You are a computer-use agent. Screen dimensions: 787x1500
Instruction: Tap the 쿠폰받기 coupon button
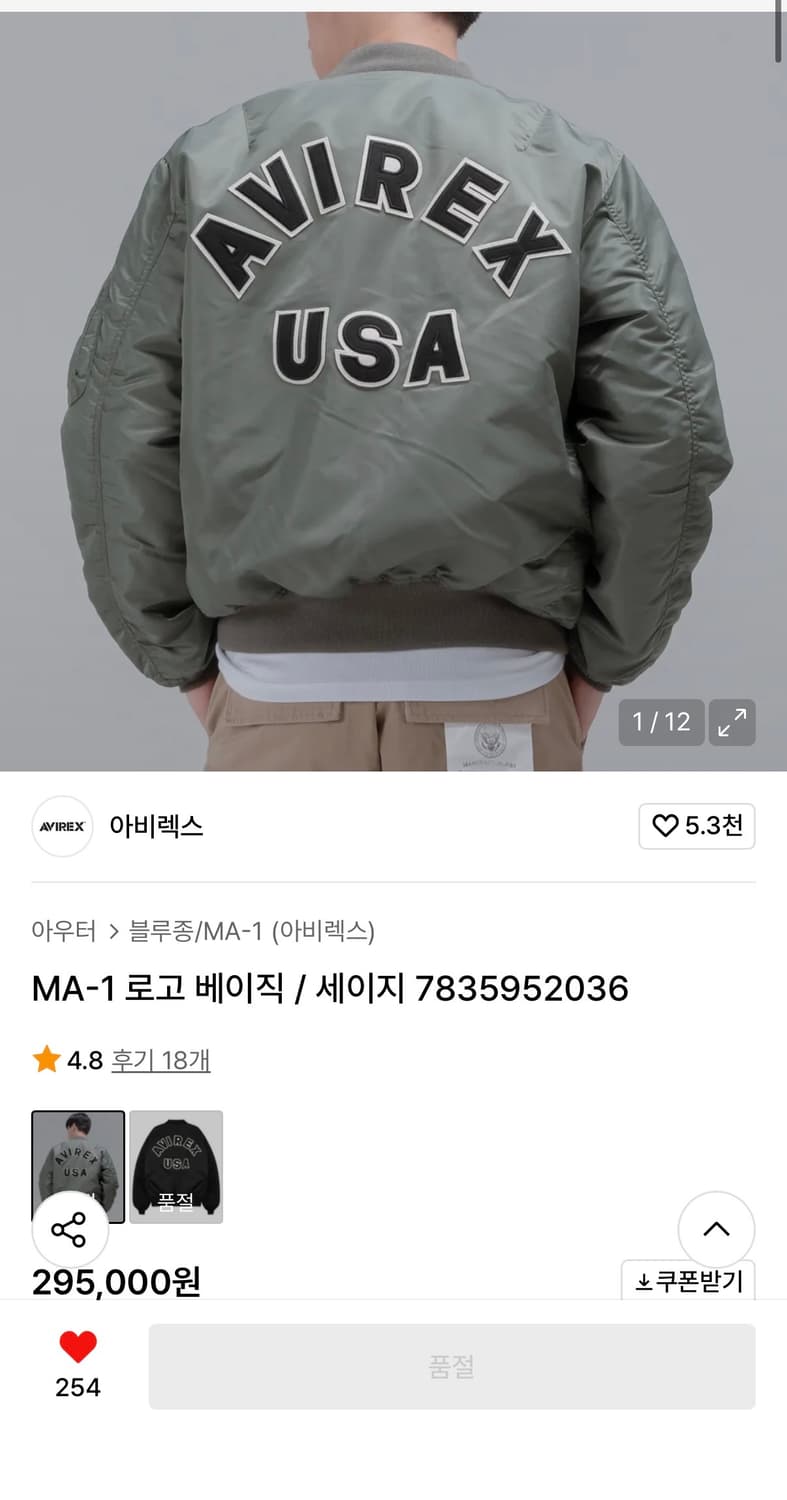688,1279
